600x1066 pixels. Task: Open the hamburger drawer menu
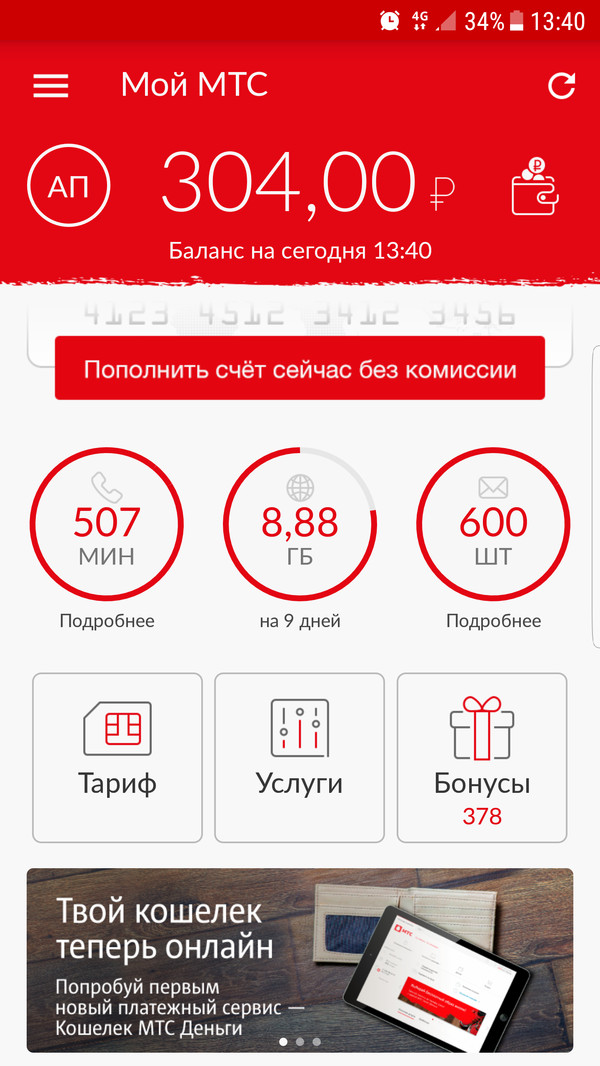pyautogui.click(x=51, y=85)
